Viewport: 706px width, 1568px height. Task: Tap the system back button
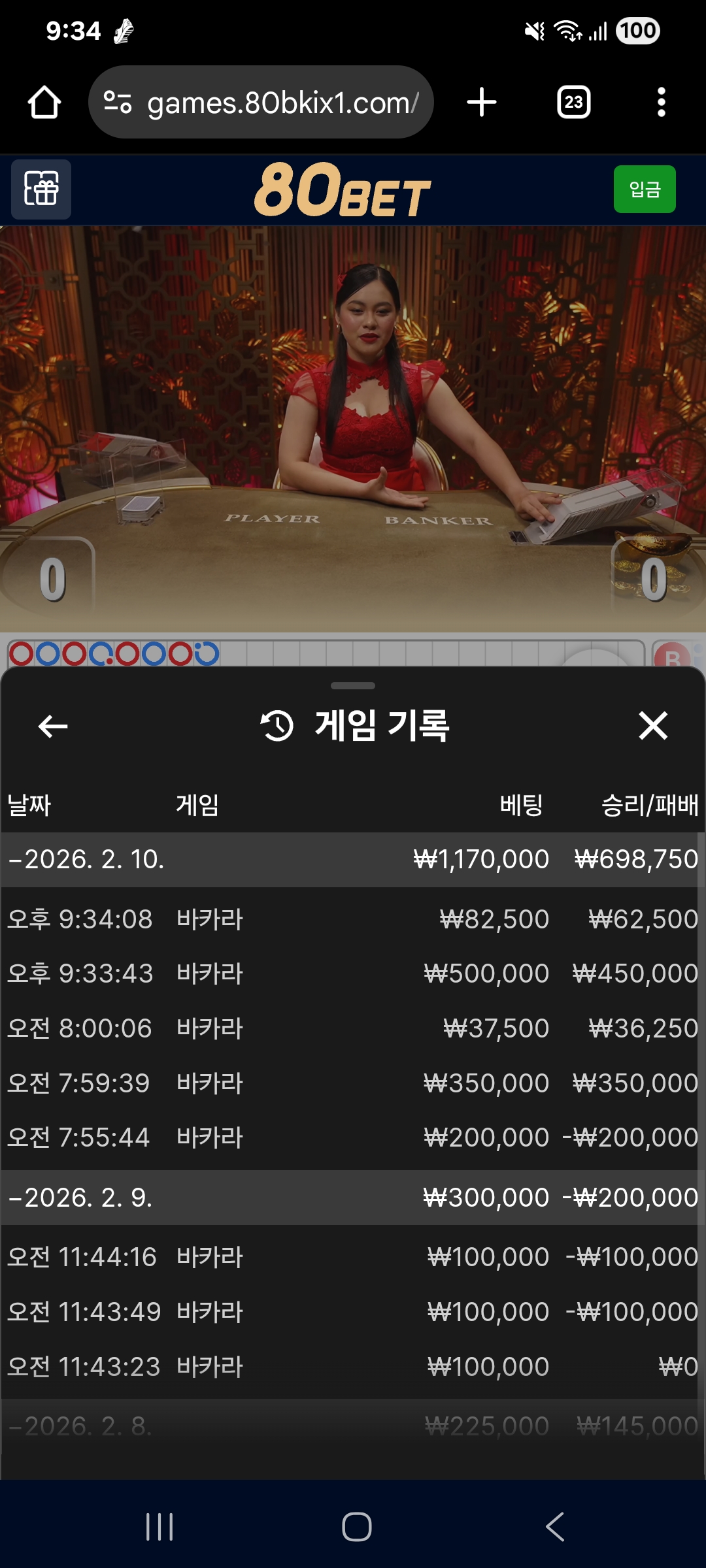(555, 1527)
